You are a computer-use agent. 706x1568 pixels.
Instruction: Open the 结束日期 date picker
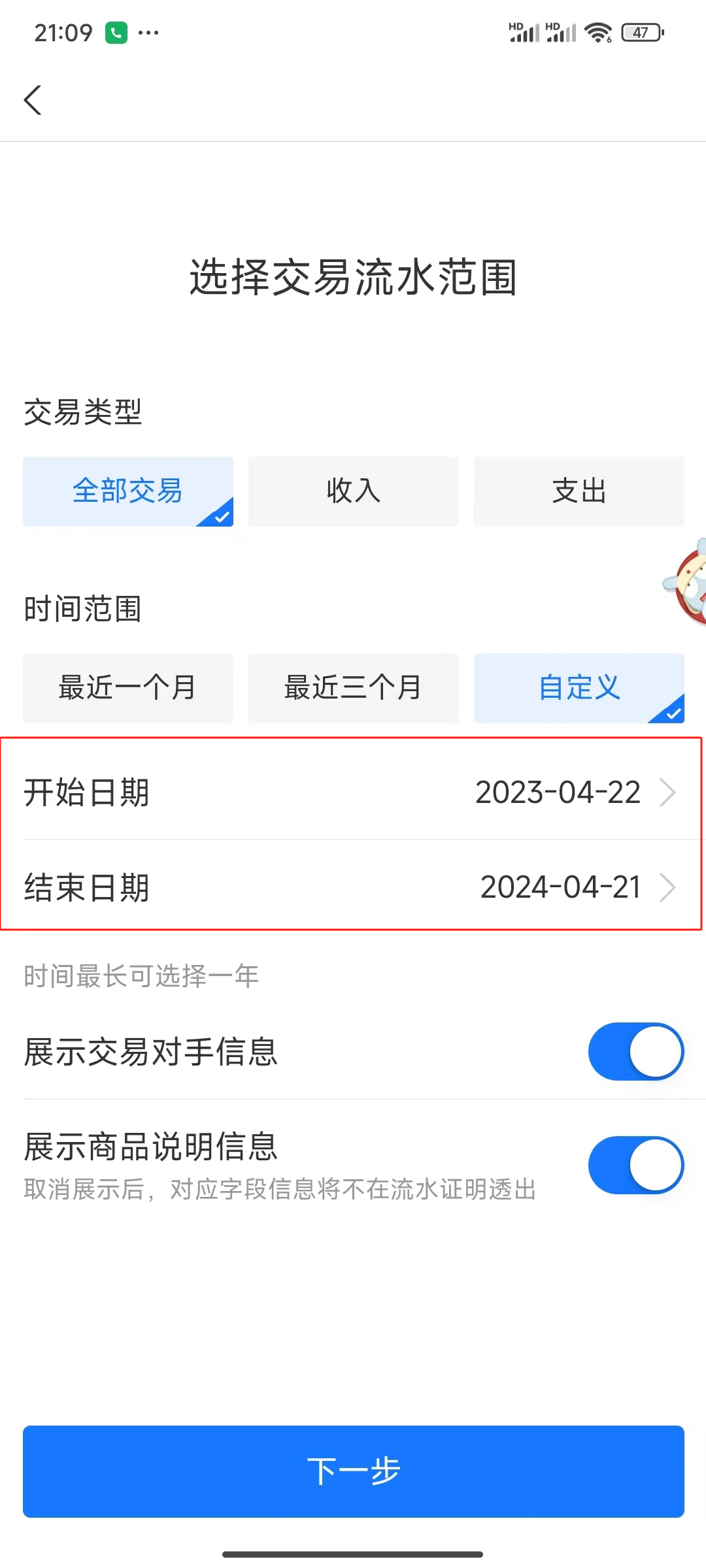pyautogui.click(x=353, y=887)
